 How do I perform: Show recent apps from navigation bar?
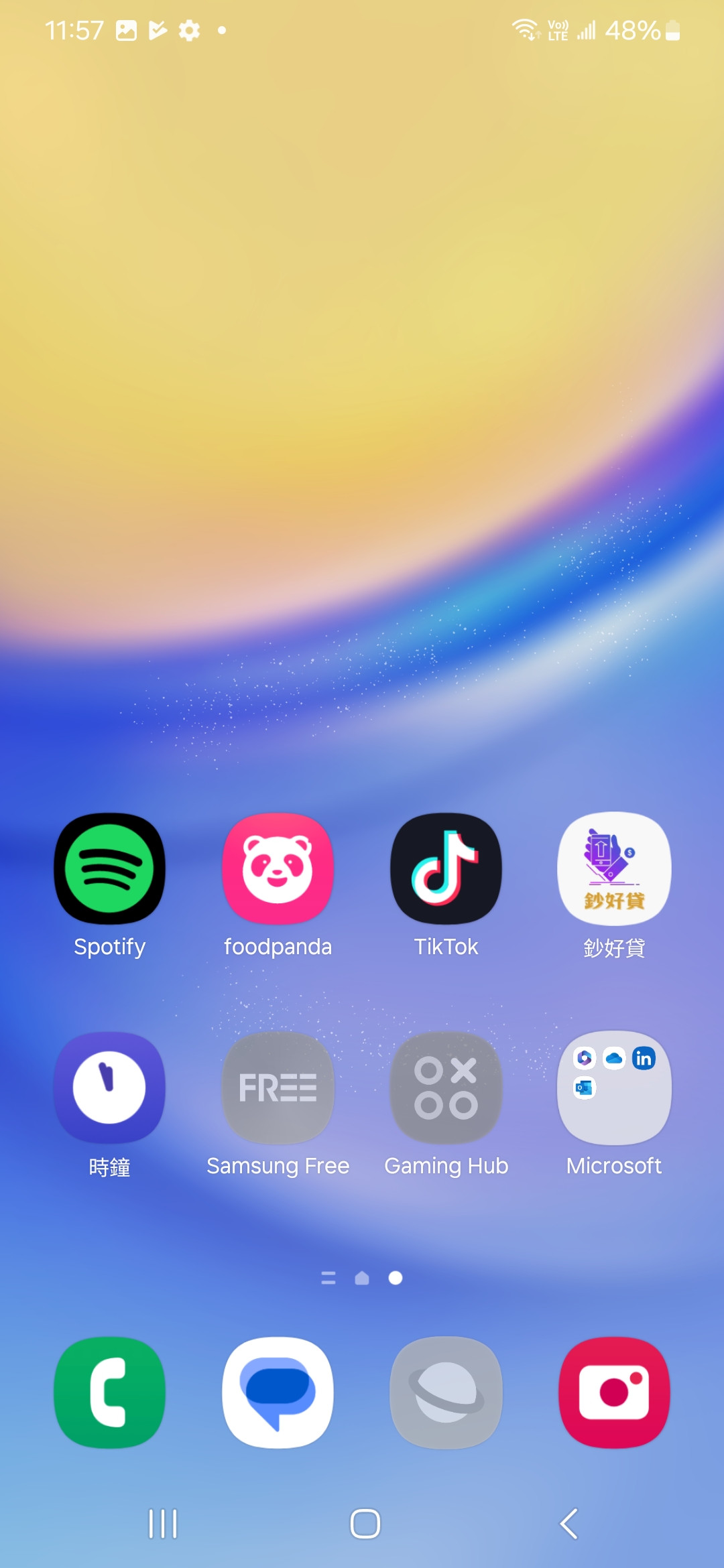pyautogui.click(x=162, y=1524)
